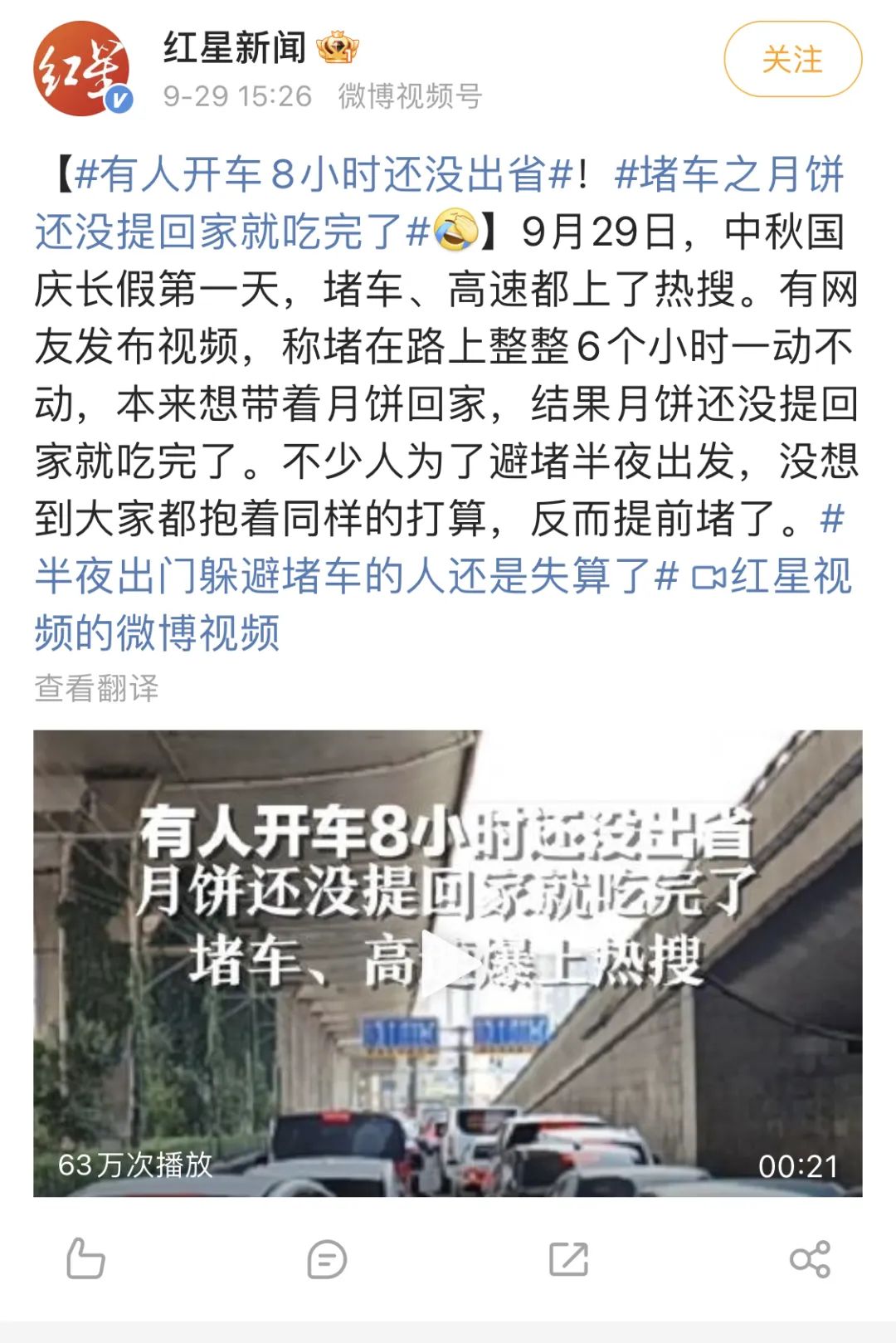The height and width of the screenshot is (1343, 896).
Task: Repost this post with the forward icon
Action: [568, 1258]
